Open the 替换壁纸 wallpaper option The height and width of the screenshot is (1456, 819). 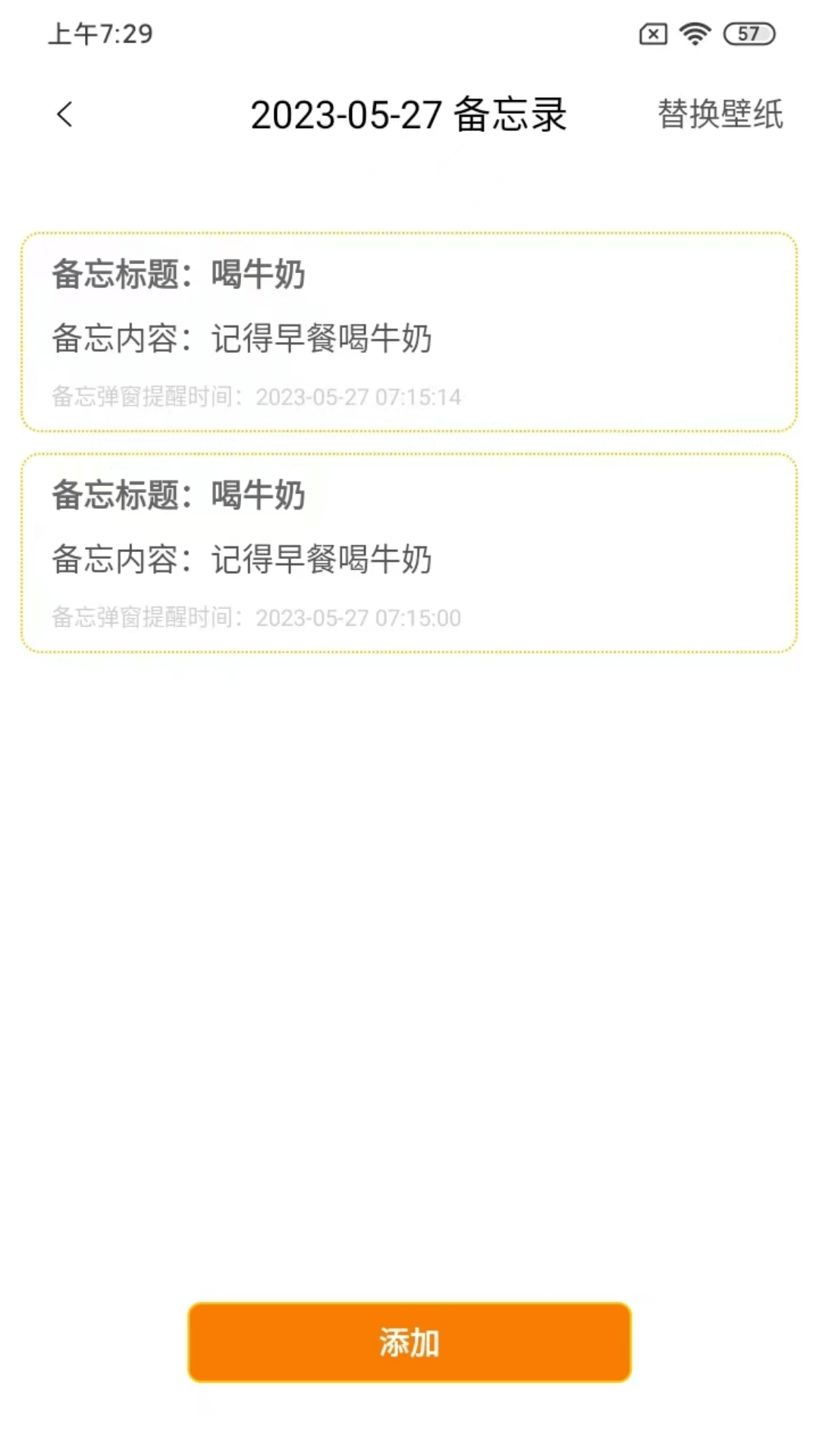[719, 115]
